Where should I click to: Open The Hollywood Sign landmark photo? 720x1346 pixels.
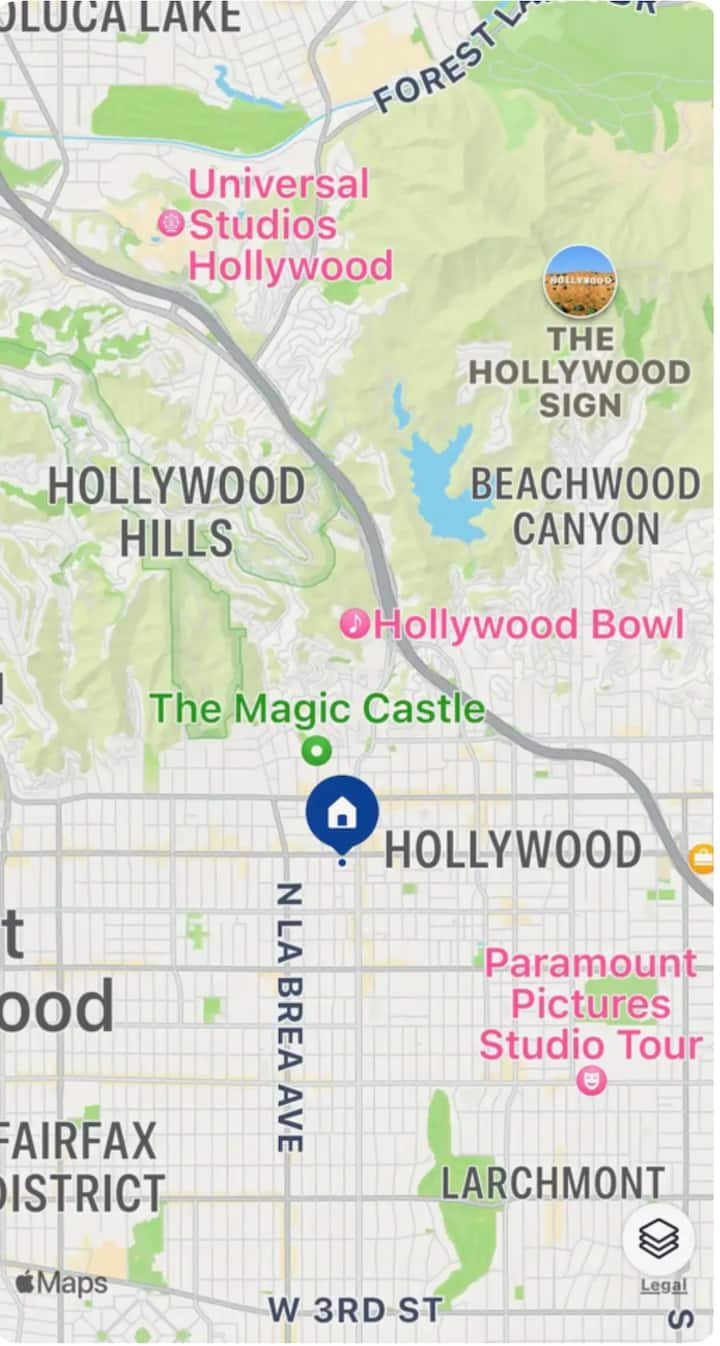coord(580,281)
